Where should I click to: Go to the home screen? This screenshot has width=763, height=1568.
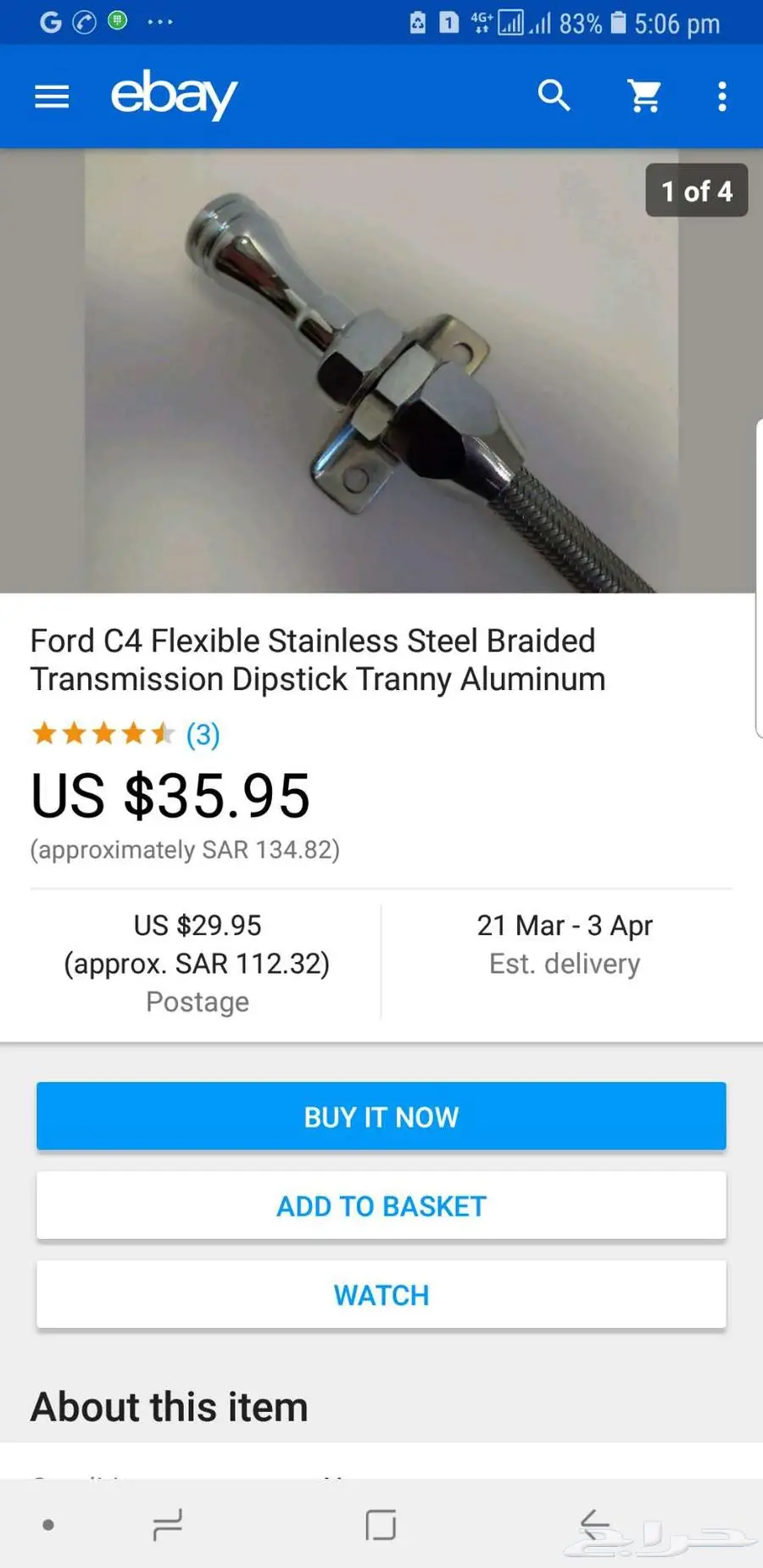tap(381, 1525)
